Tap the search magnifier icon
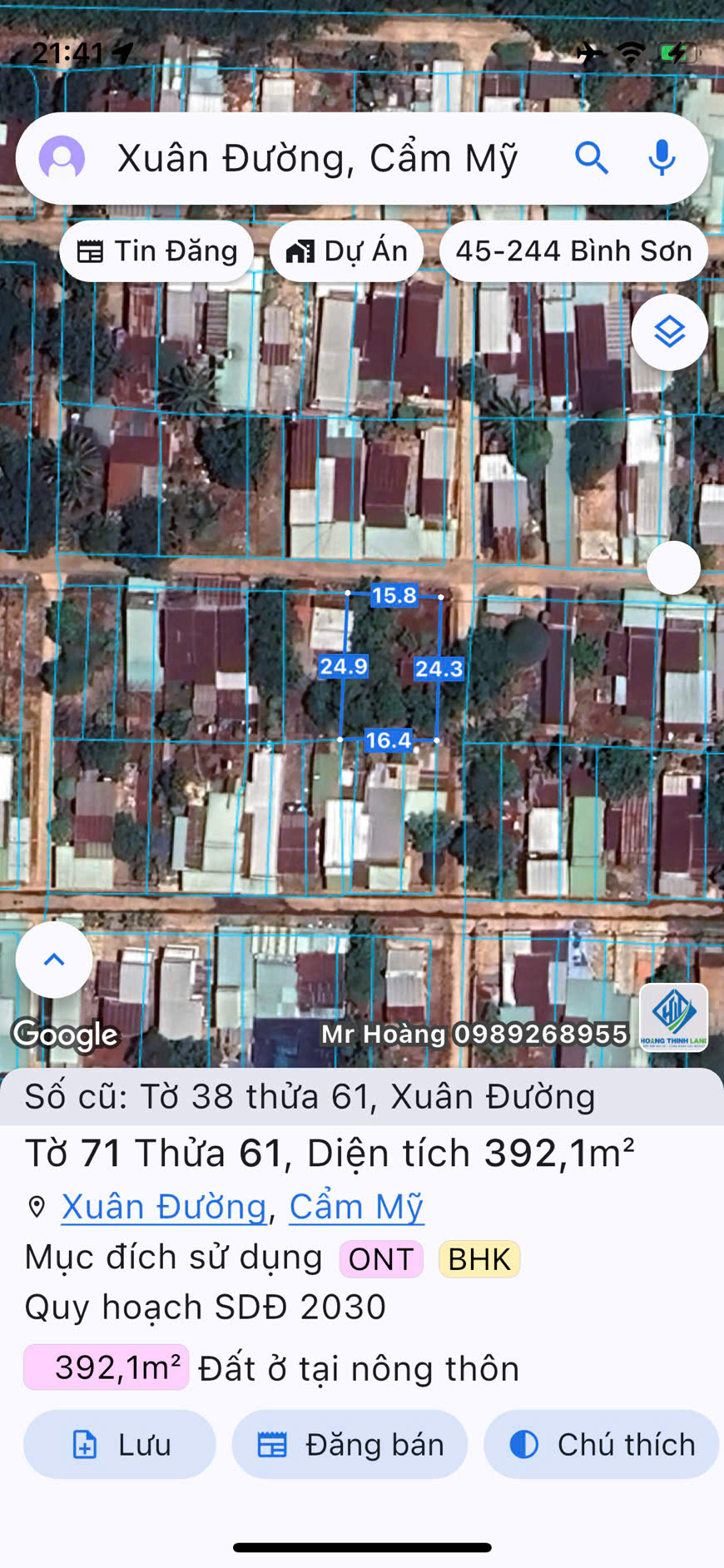This screenshot has height=1568, width=724. click(592, 157)
